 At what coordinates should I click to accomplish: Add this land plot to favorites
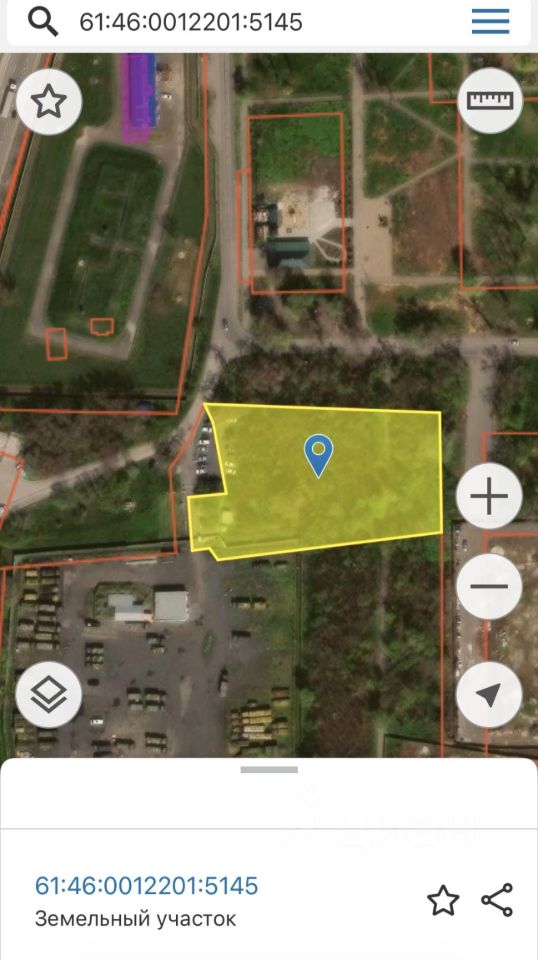pyautogui.click(x=443, y=900)
